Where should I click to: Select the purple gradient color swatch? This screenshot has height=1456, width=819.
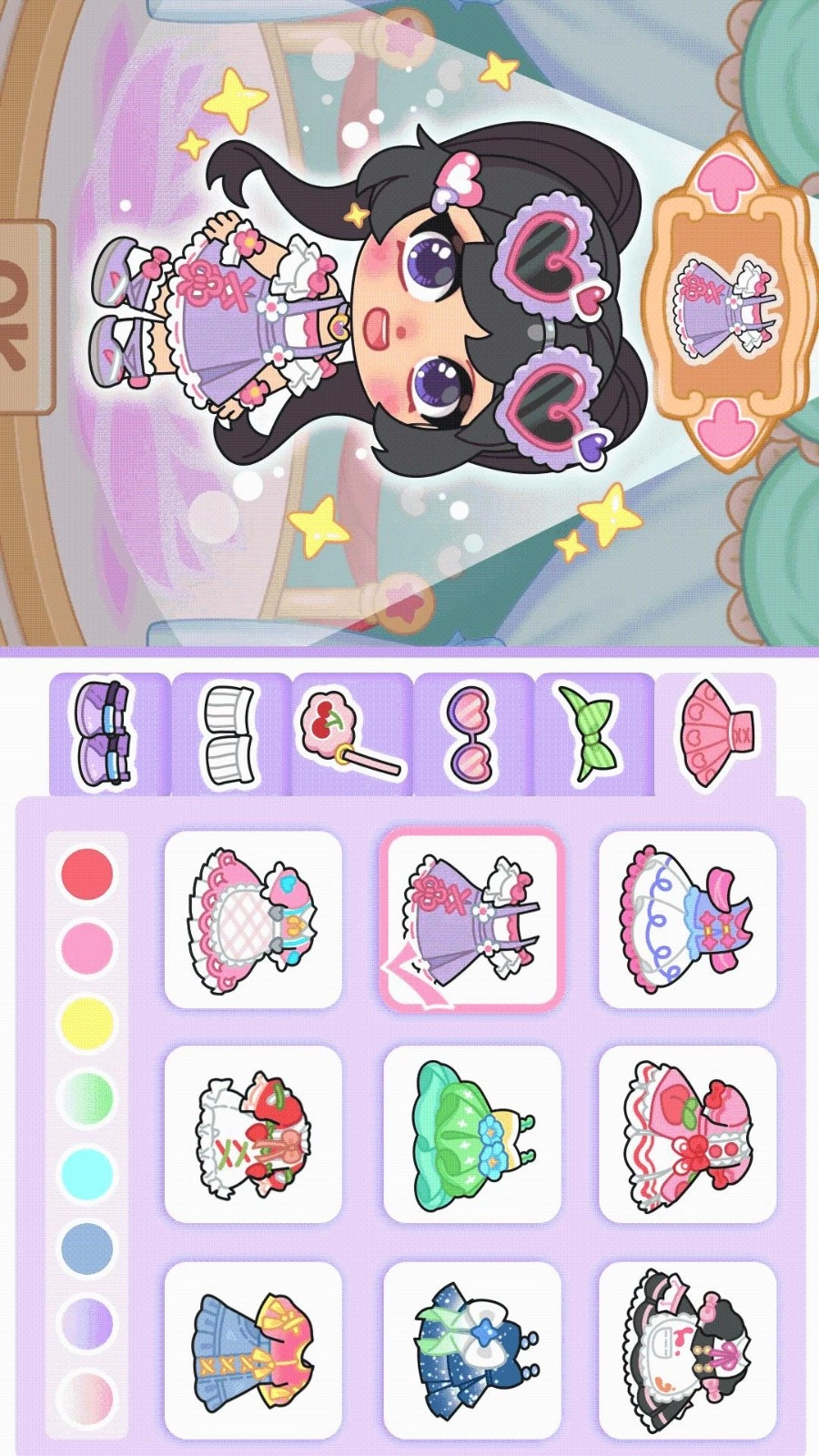87,1321
